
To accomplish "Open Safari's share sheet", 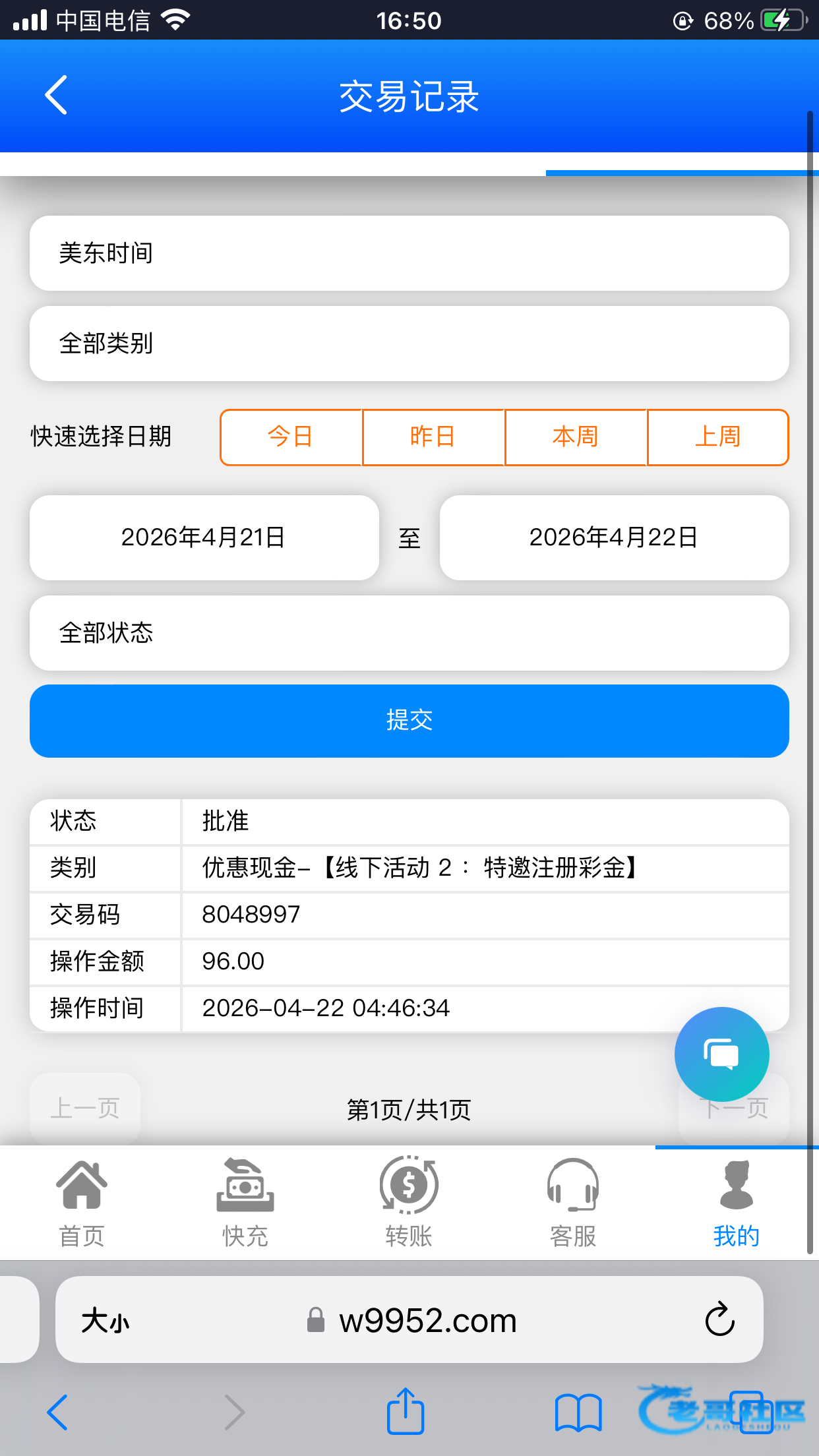I will [x=405, y=1411].
